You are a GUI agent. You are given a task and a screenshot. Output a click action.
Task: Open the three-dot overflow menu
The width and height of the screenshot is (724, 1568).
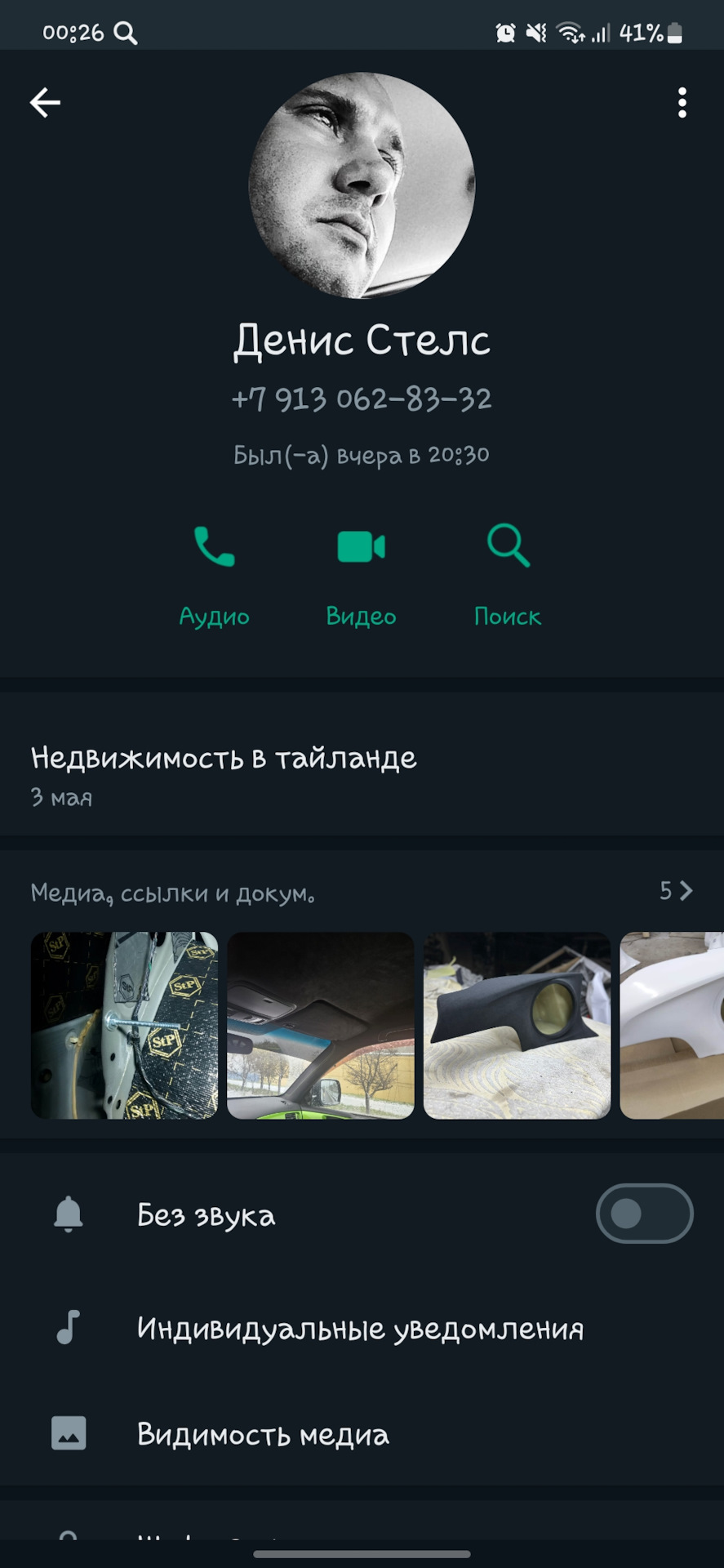[x=682, y=103]
